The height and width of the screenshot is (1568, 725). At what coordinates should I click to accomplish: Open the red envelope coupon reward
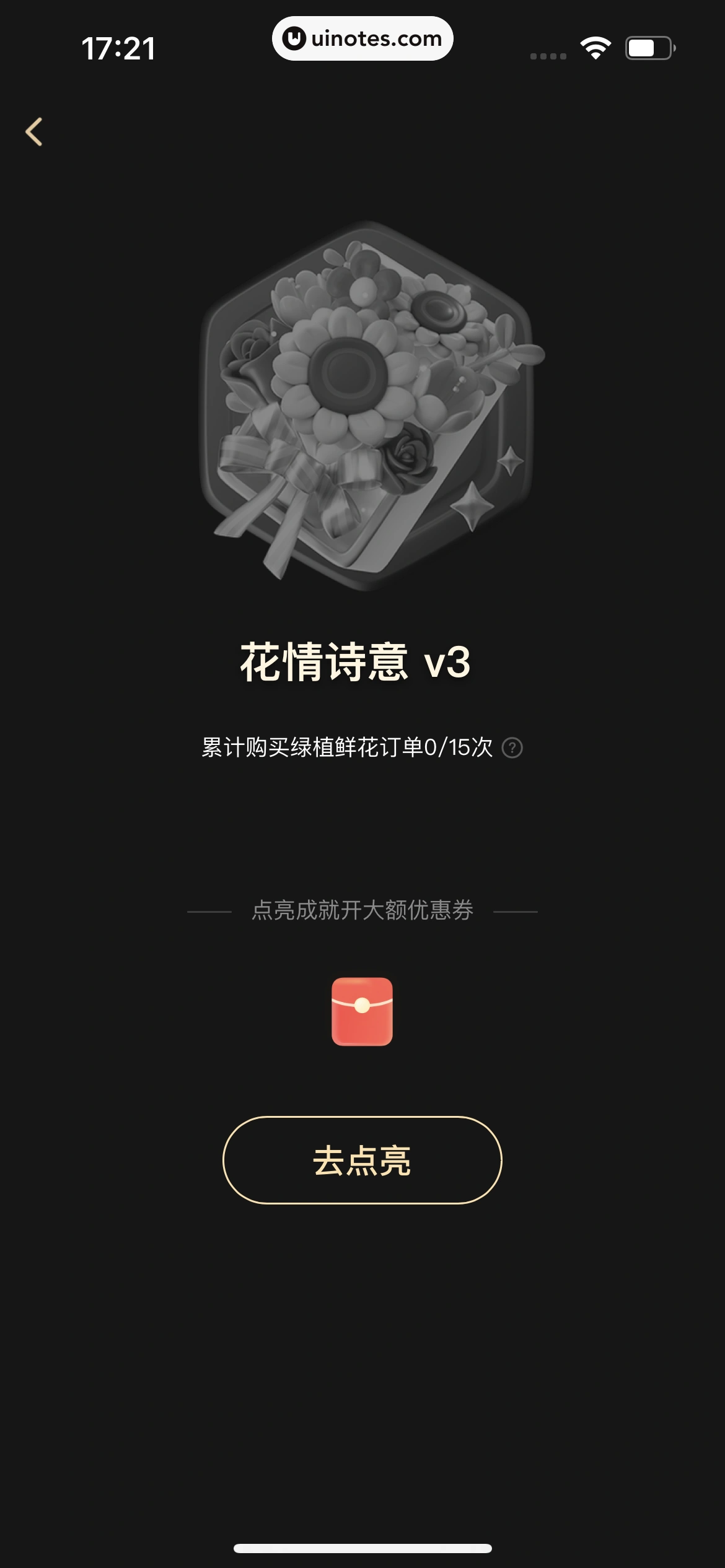coord(362,1011)
